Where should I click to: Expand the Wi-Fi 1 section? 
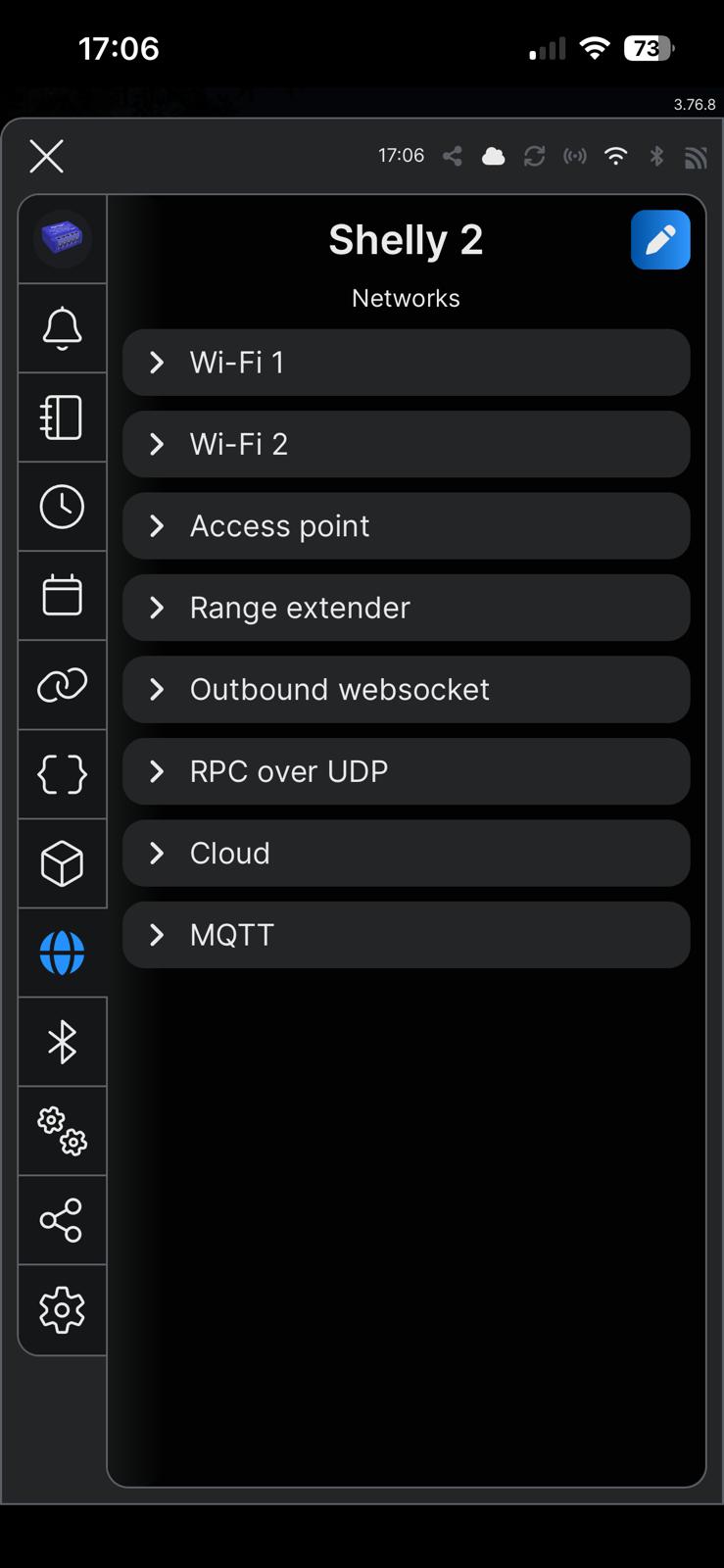point(406,362)
